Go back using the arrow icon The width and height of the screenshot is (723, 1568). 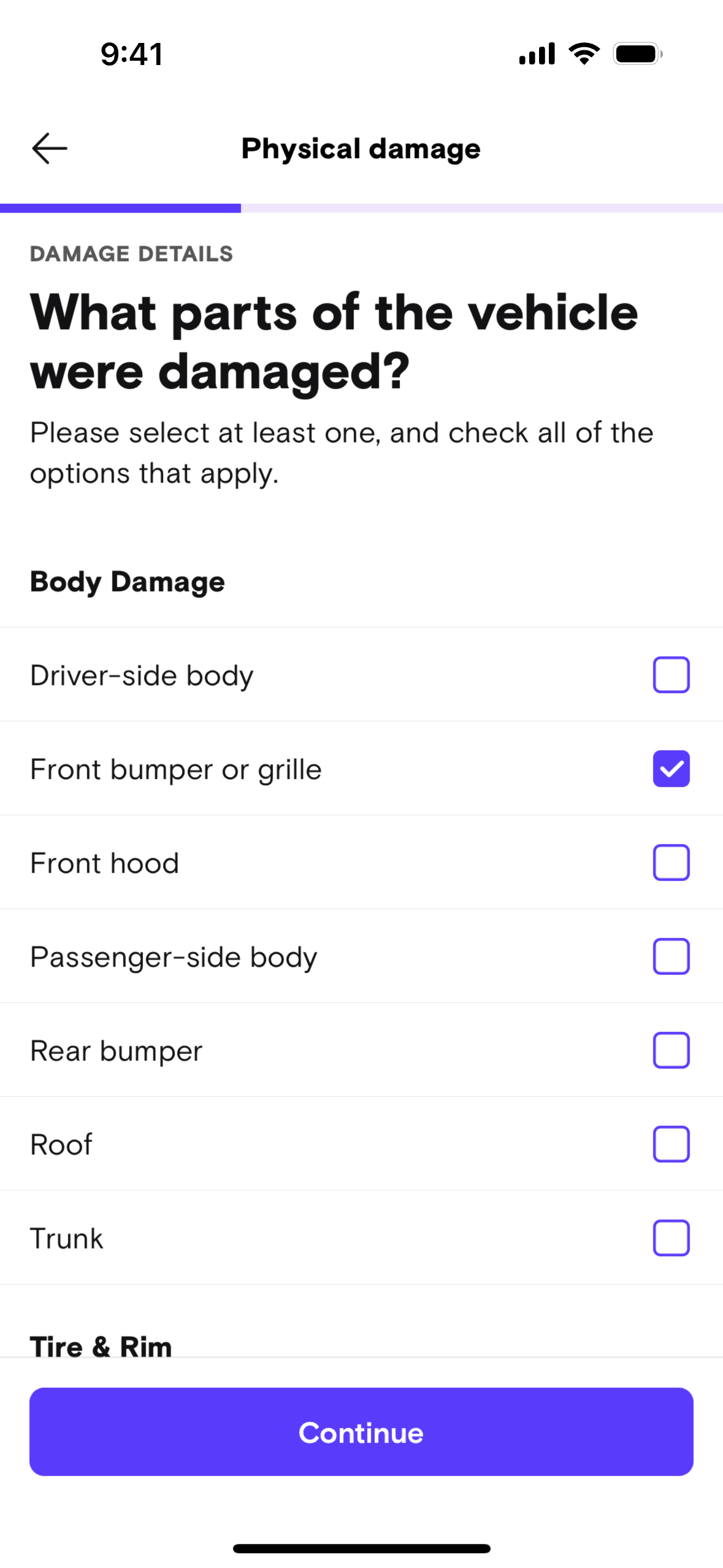pyautogui.click(x=49, y=148)
